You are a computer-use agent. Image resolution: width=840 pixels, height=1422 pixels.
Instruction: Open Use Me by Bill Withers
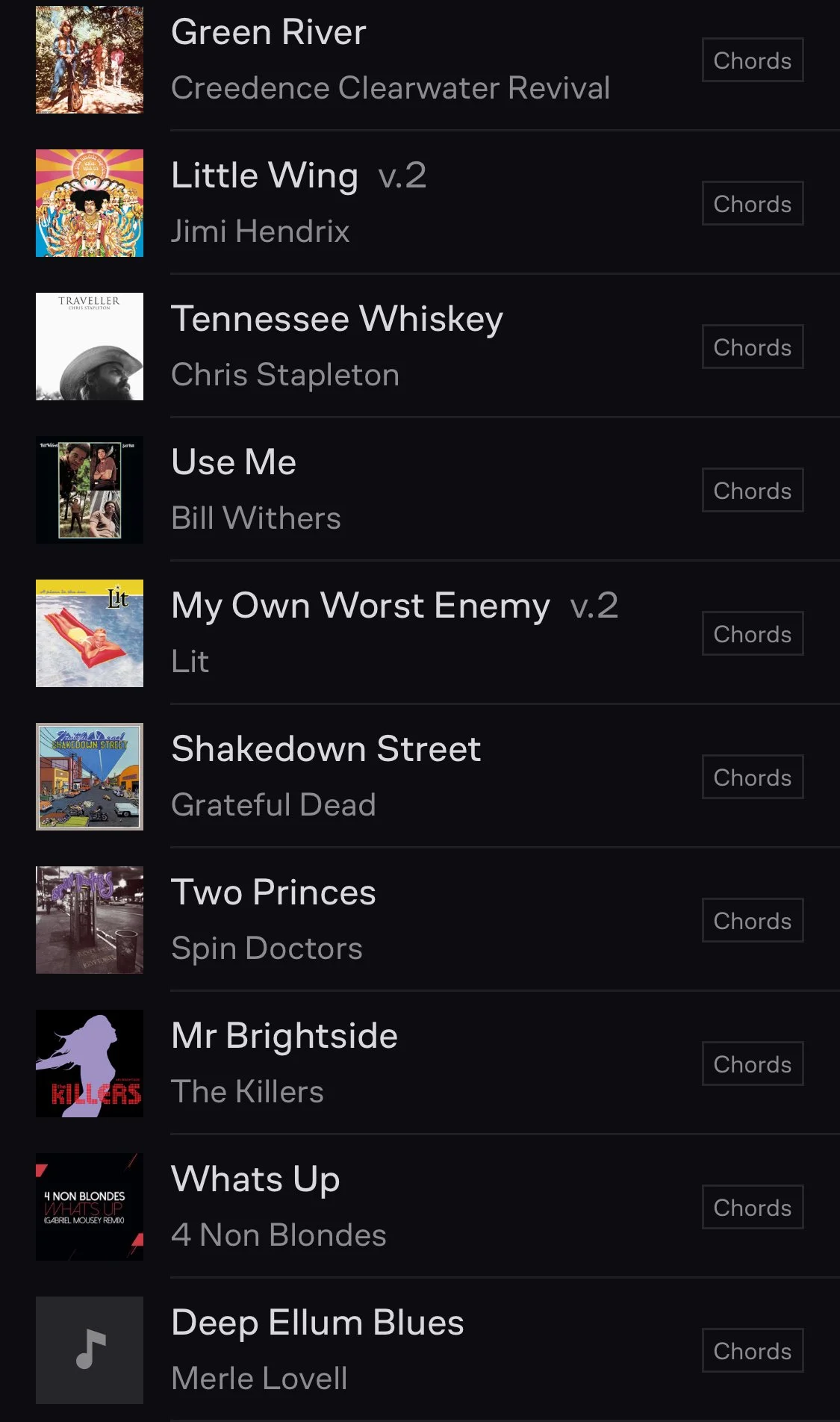coord(234,463)
